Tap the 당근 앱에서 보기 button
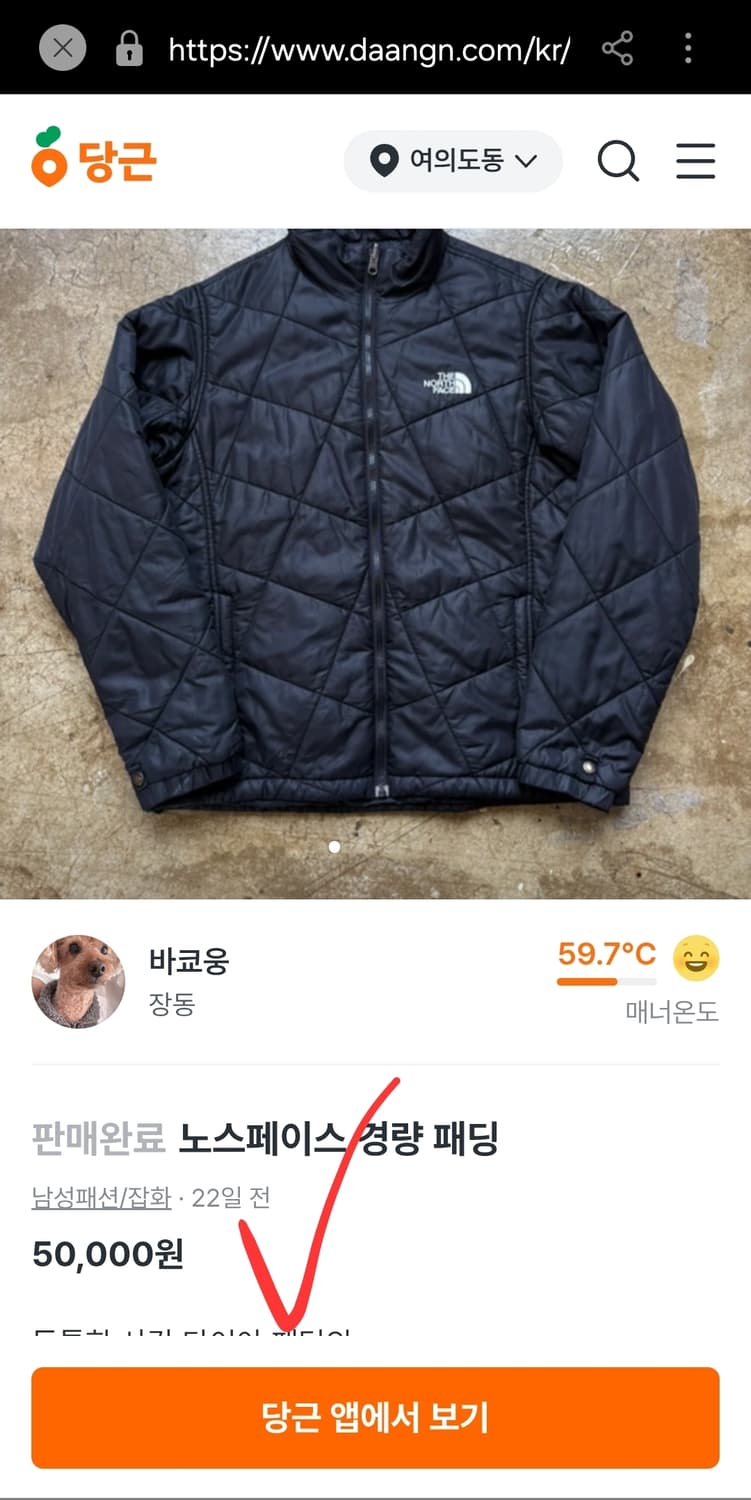The image size is (751, 1500). (375, 1418)
